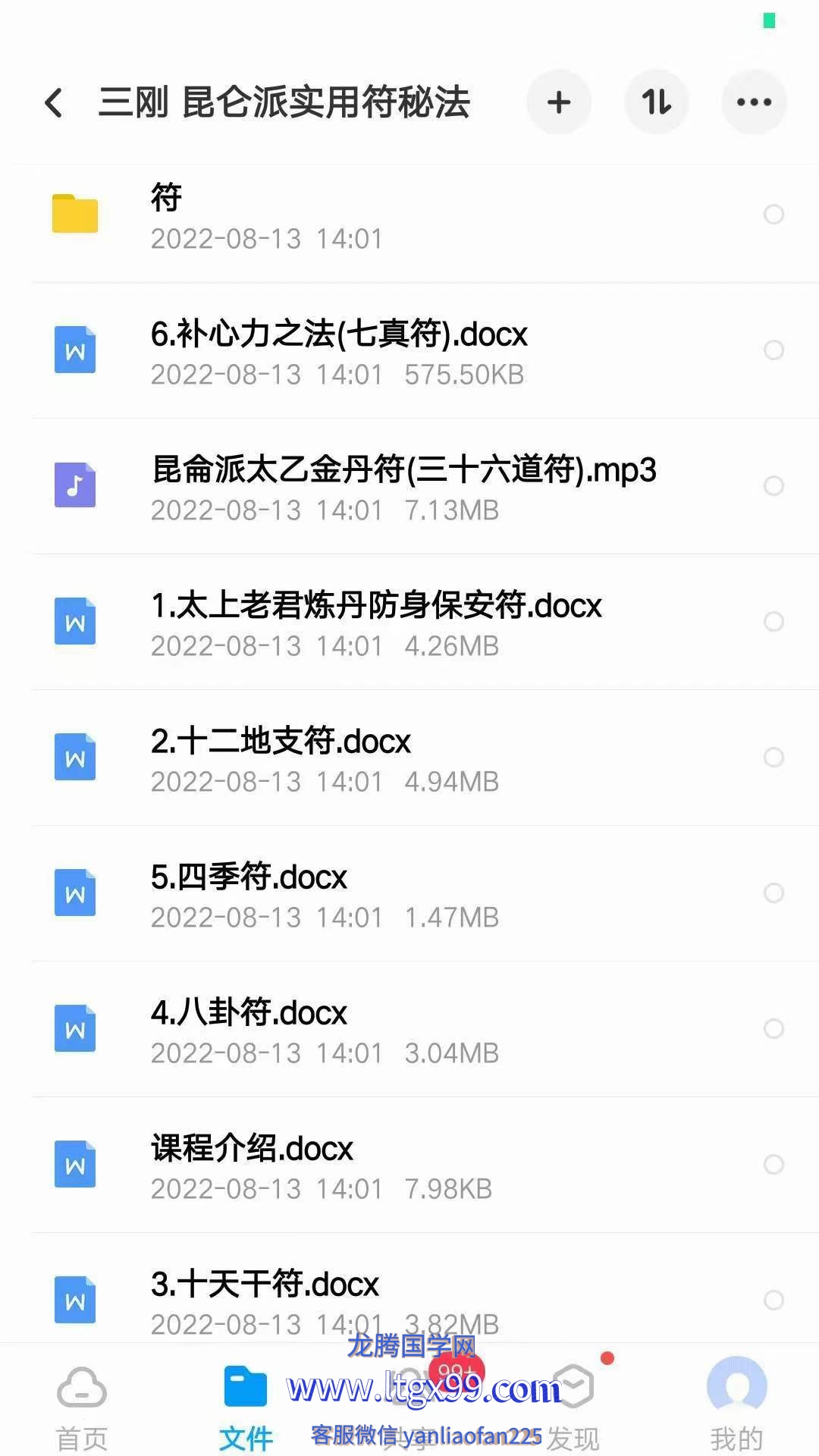
Task: Go back using the top-left arrow
Action: point(53,102)
